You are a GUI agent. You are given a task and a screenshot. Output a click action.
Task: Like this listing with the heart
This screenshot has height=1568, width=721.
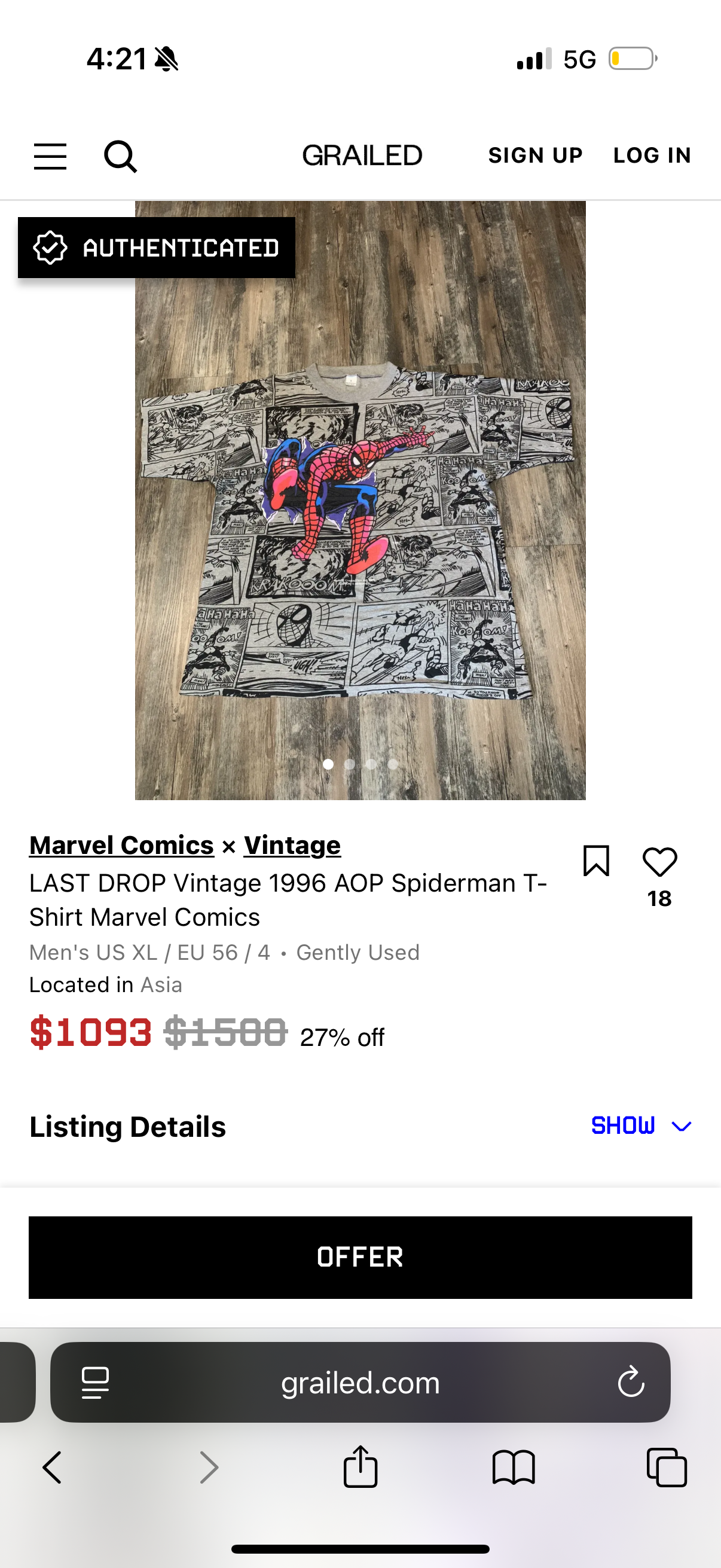[659, 862]
